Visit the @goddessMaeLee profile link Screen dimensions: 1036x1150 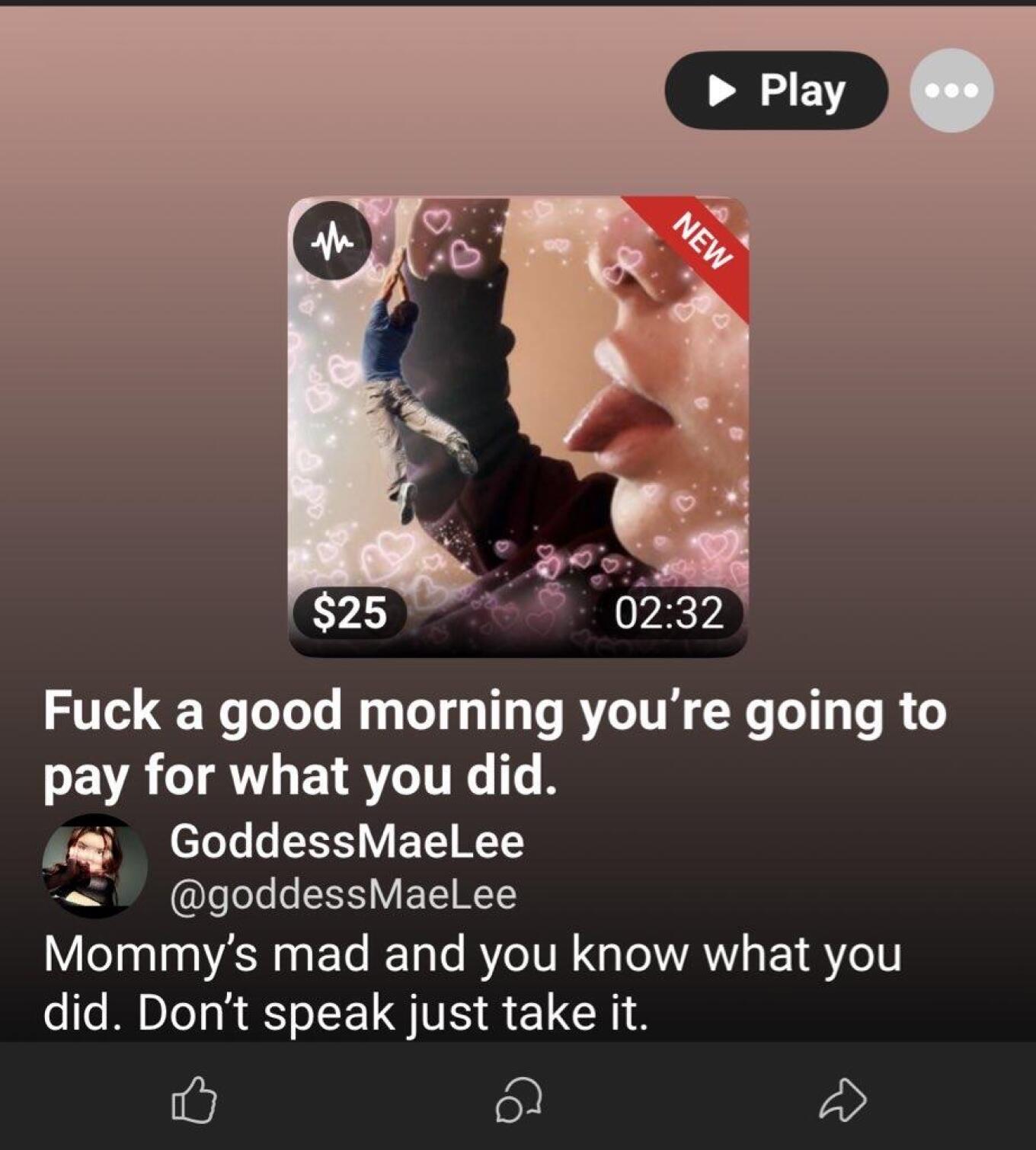pos(343,895)
